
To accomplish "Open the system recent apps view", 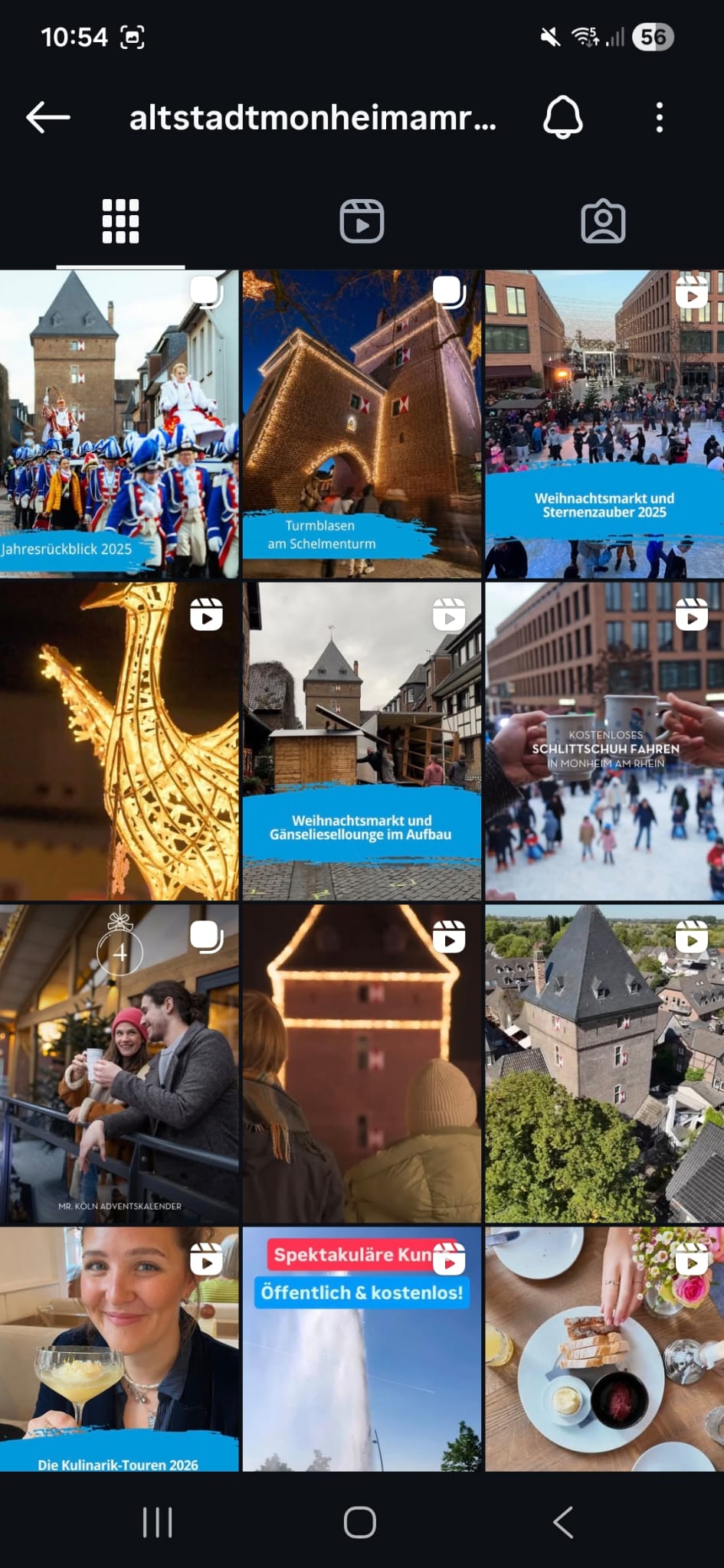I will pyautogui.click(x=157, y=1522).
